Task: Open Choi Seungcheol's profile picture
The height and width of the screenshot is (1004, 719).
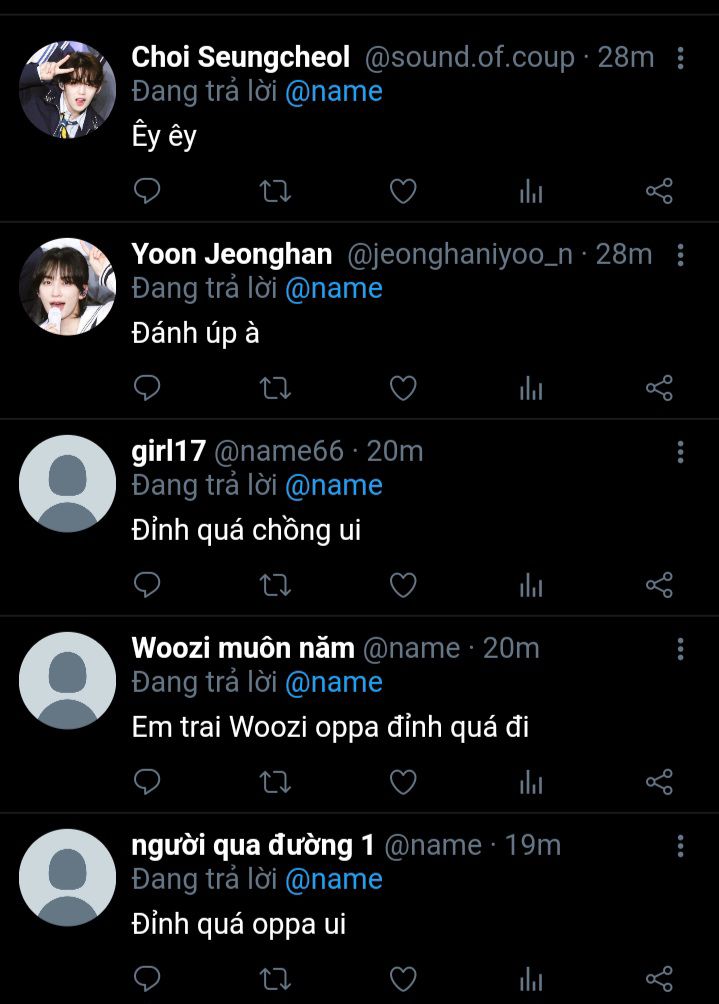Action: click(68, 90)
